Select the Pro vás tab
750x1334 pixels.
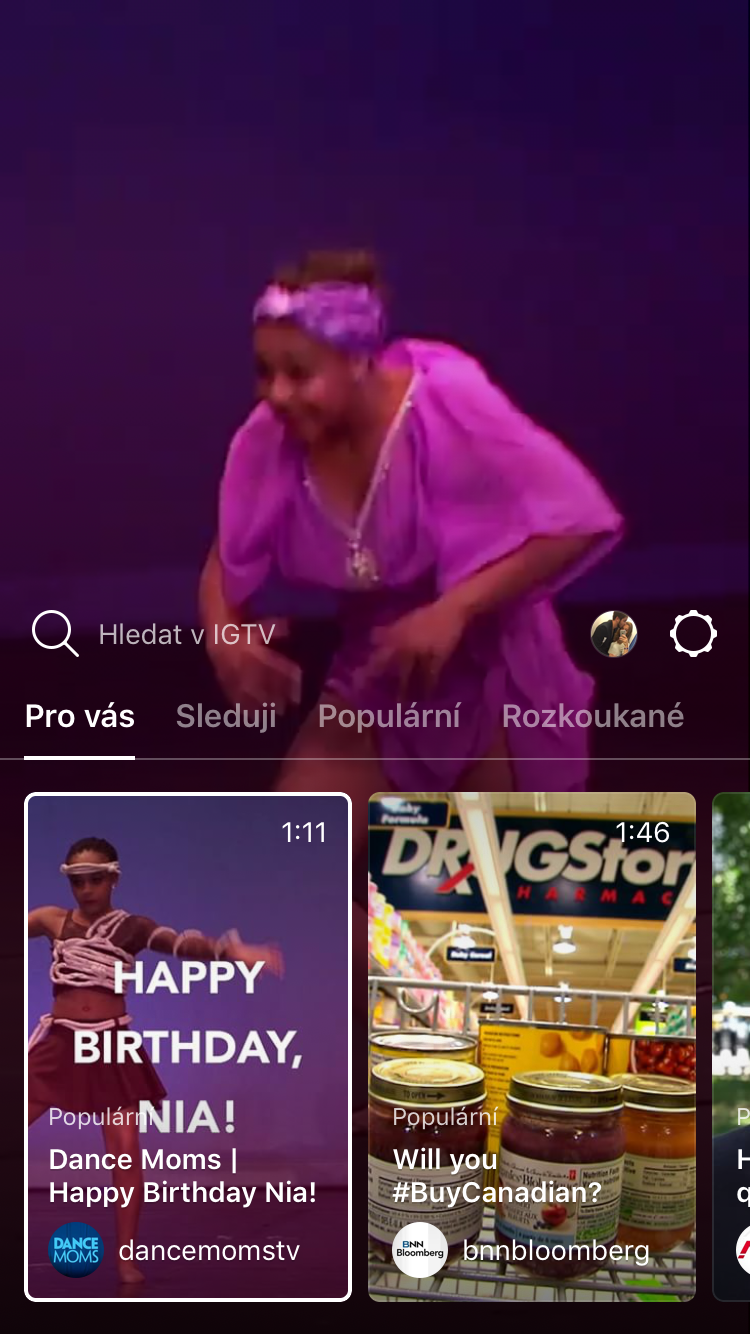[80, 716]
